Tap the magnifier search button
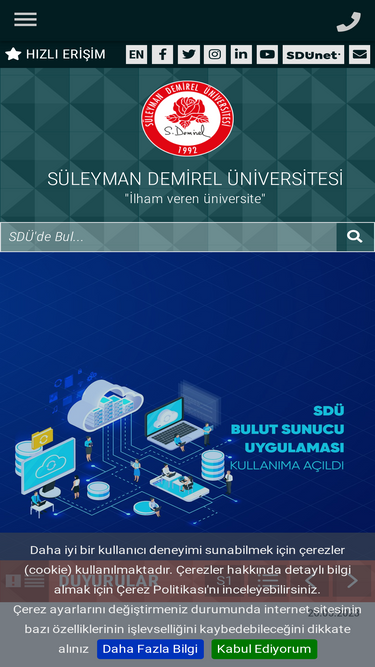 [x=355, y=237]
